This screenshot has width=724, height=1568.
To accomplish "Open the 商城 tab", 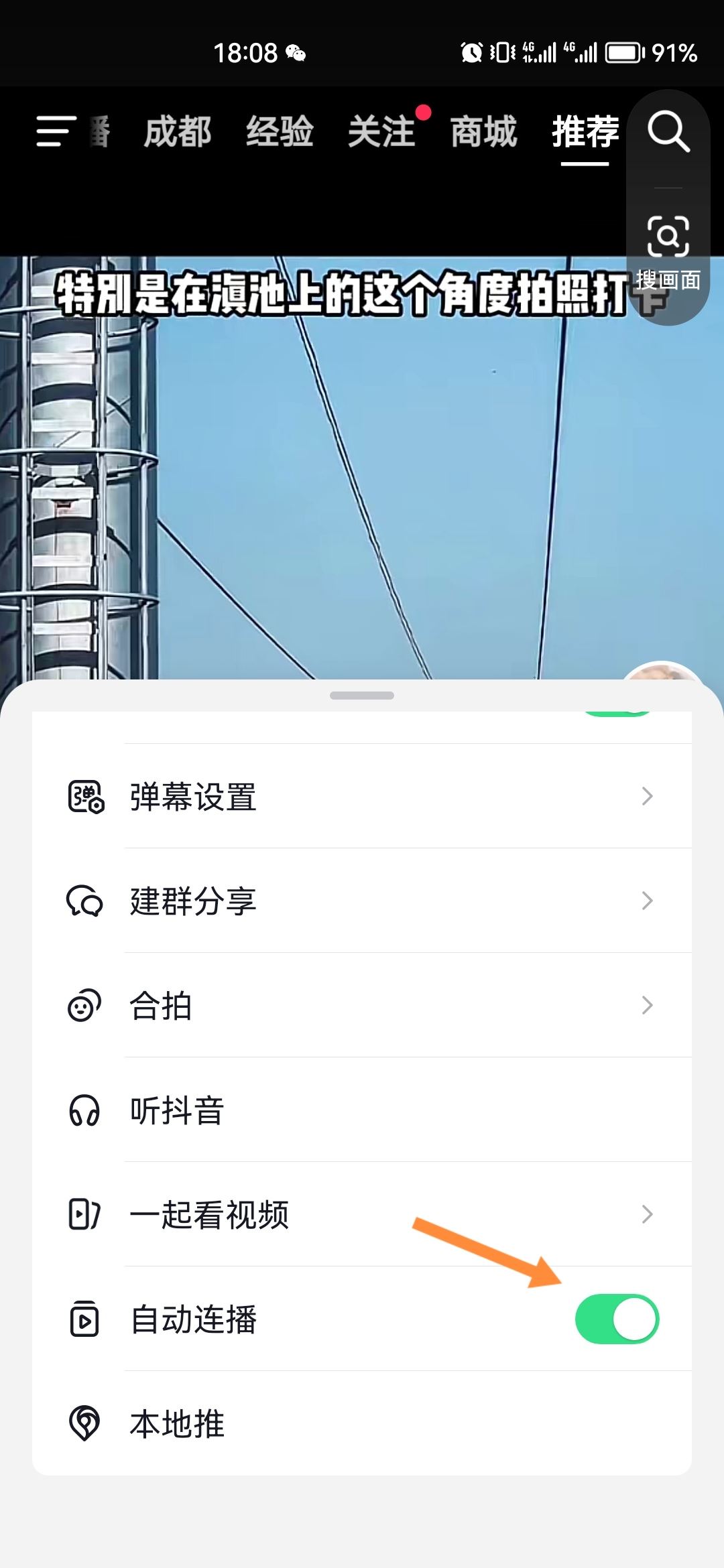I will (483, 131).
